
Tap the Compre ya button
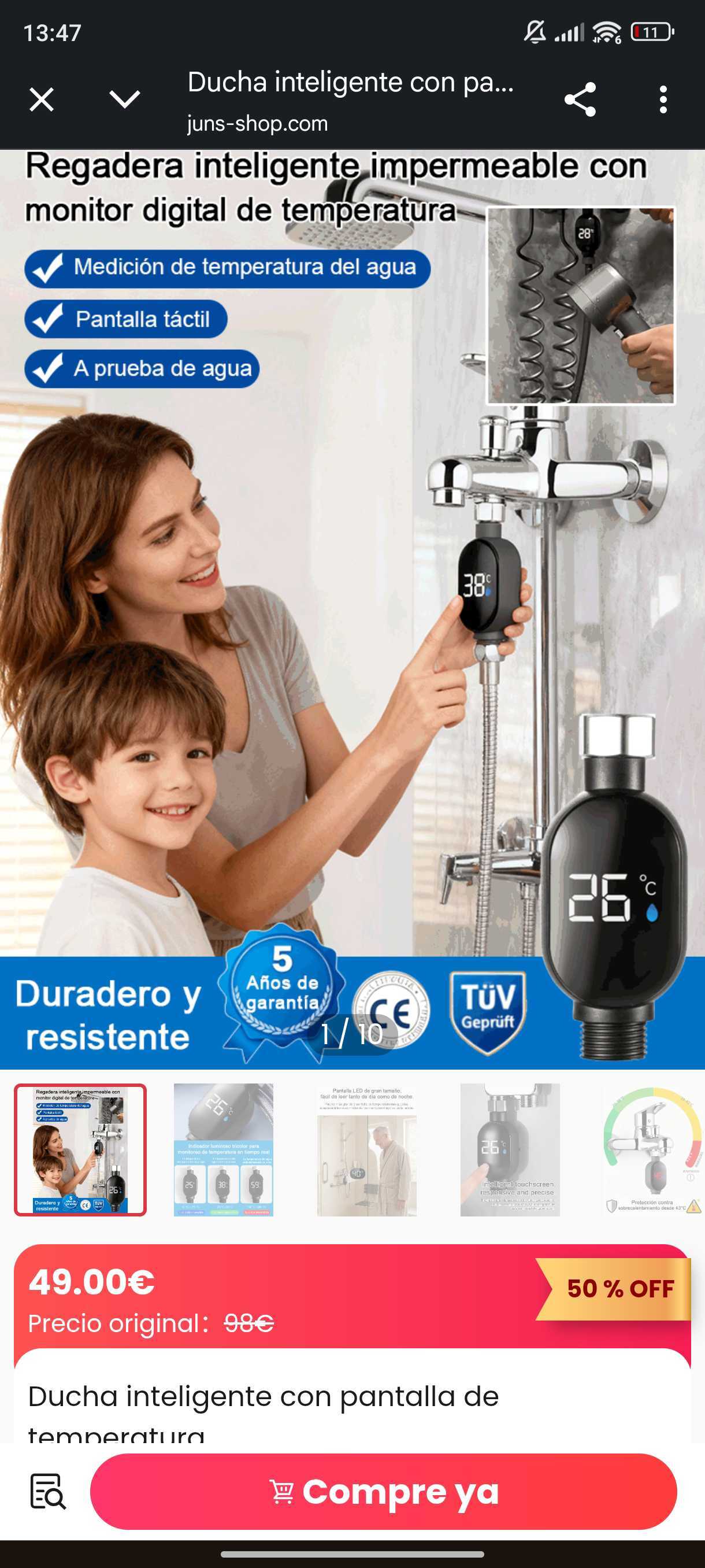[383, 1491]
